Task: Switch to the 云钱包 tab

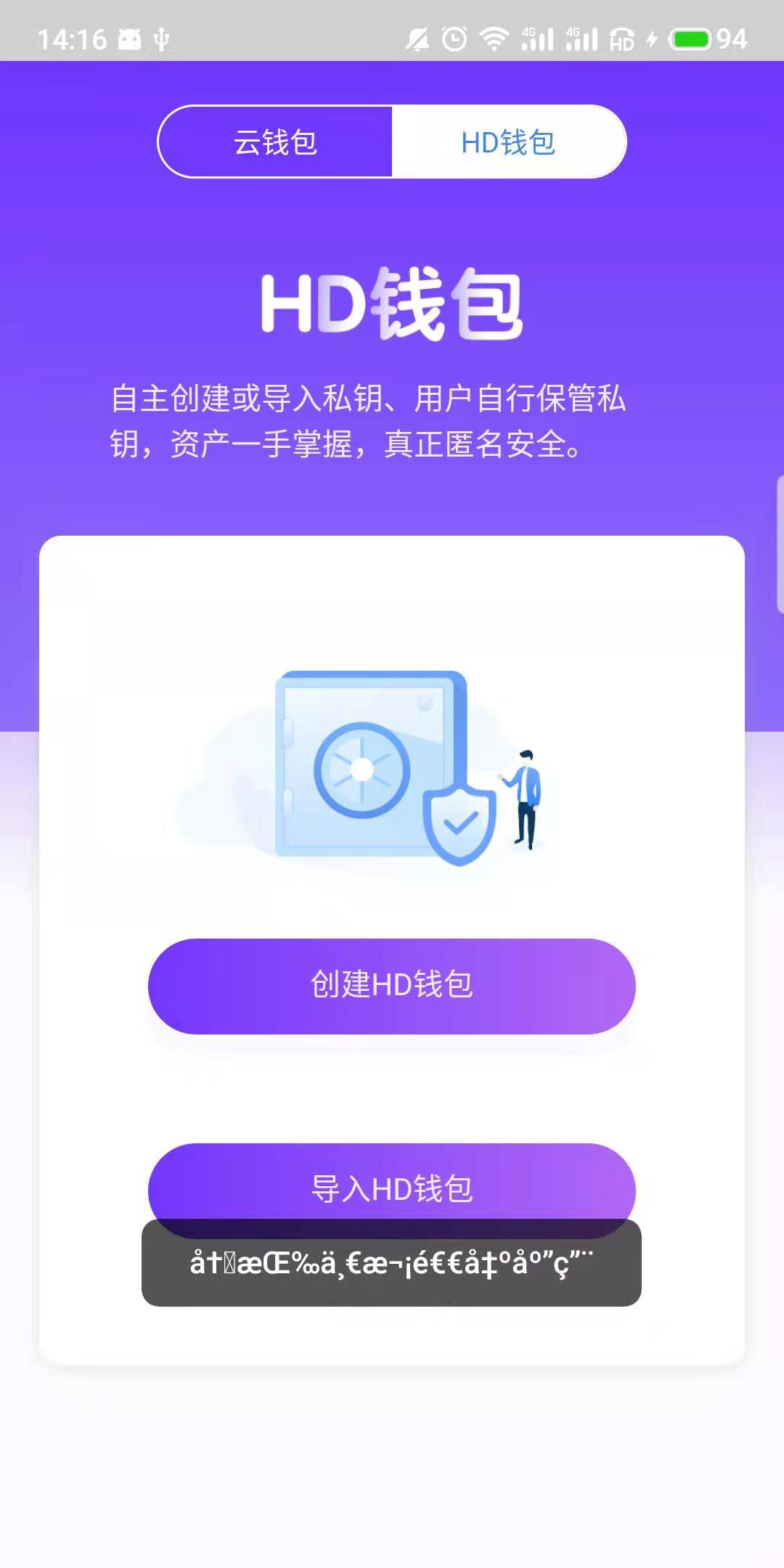Action: (275, 142)
